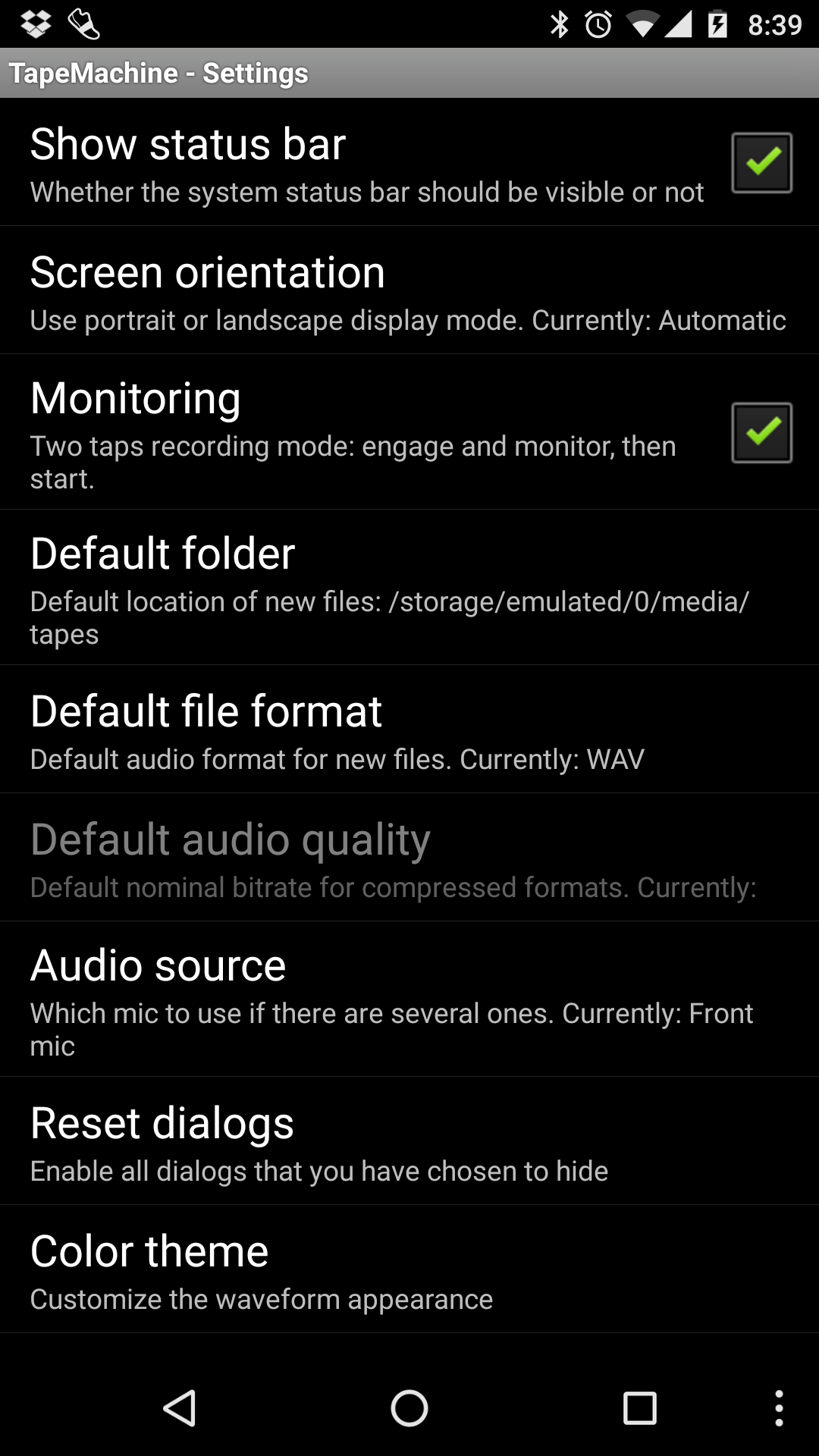Tap the clock time in the status bar
Image resolution: width=819 pixels, height=1456 pixels.
(x=774, y=24)
